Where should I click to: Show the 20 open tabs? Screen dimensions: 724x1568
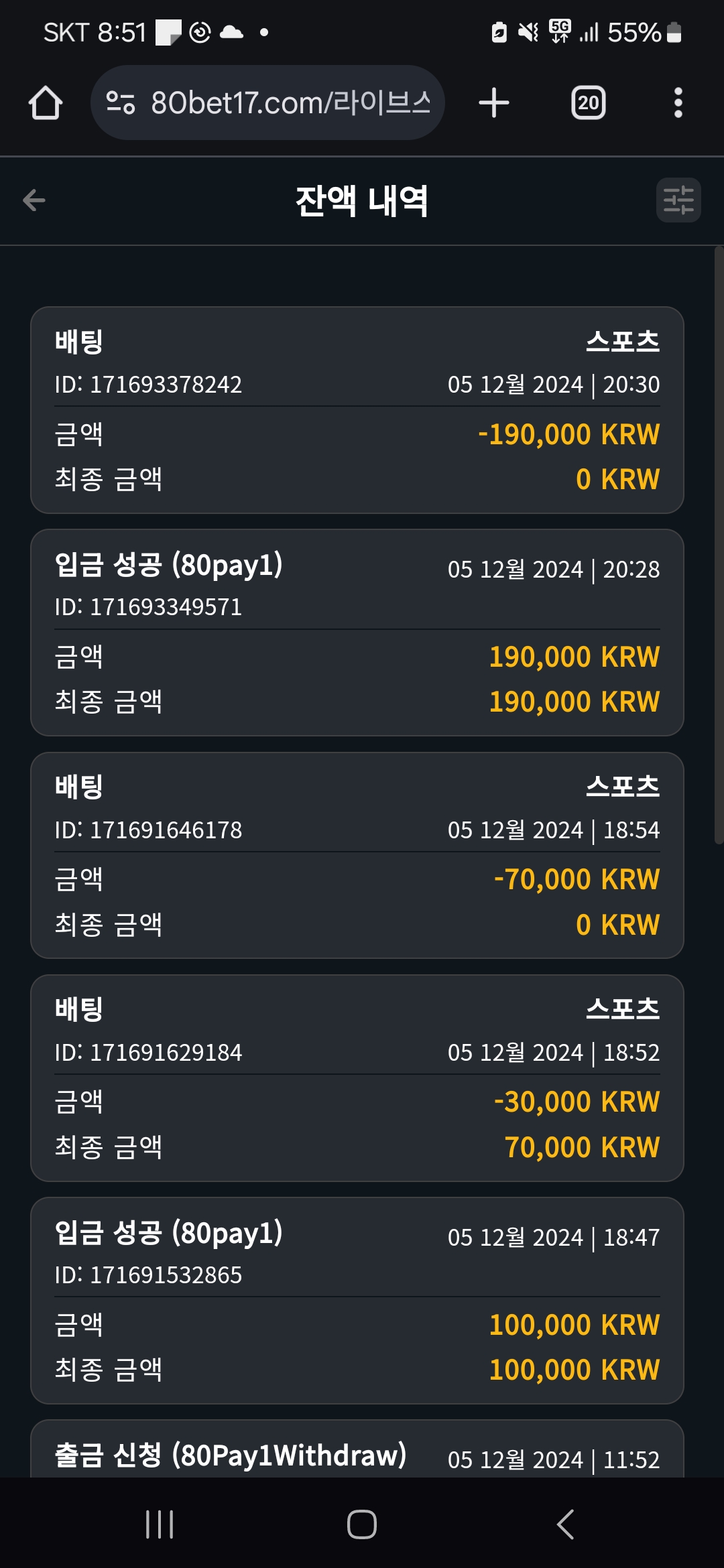coord(588,103)
